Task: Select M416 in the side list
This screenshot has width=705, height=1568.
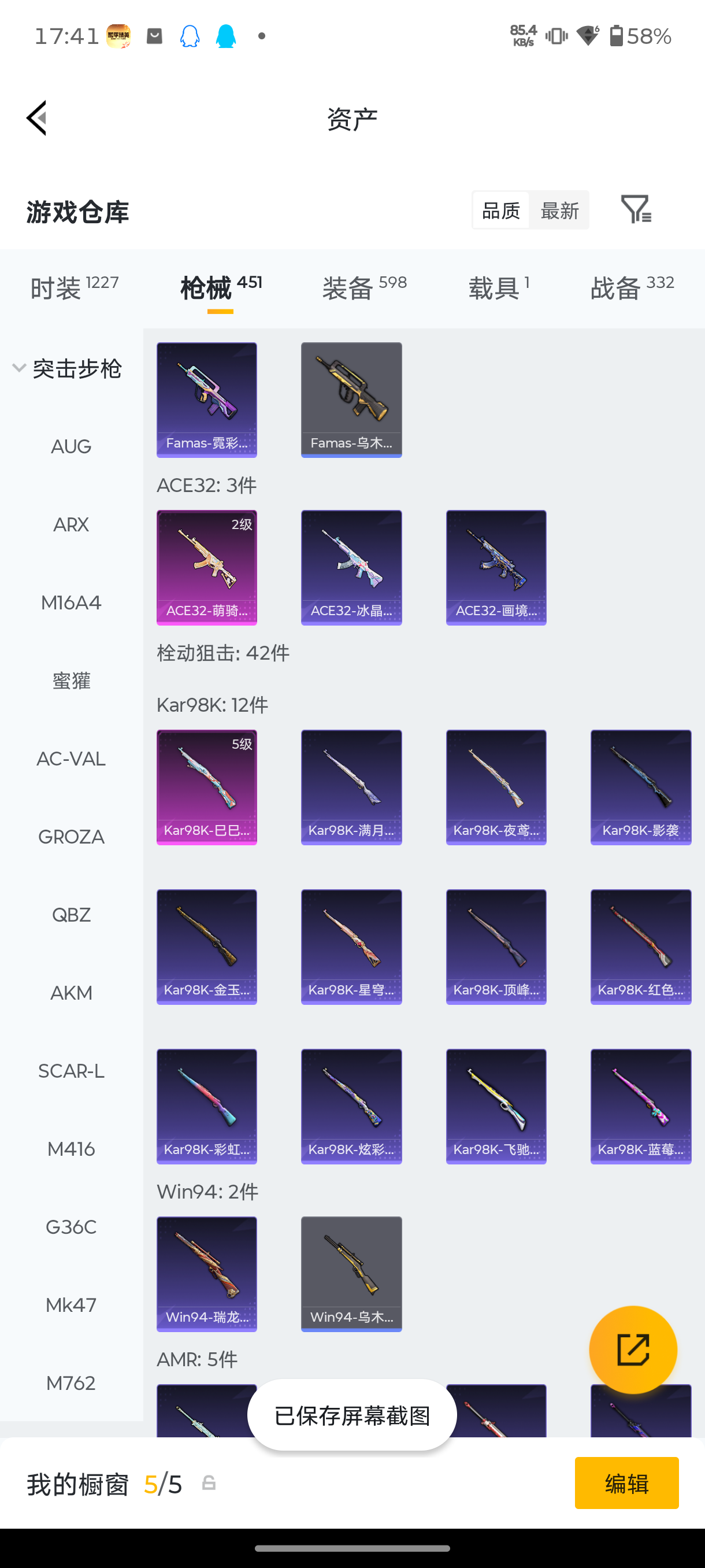Action: tap(71, 1149)
